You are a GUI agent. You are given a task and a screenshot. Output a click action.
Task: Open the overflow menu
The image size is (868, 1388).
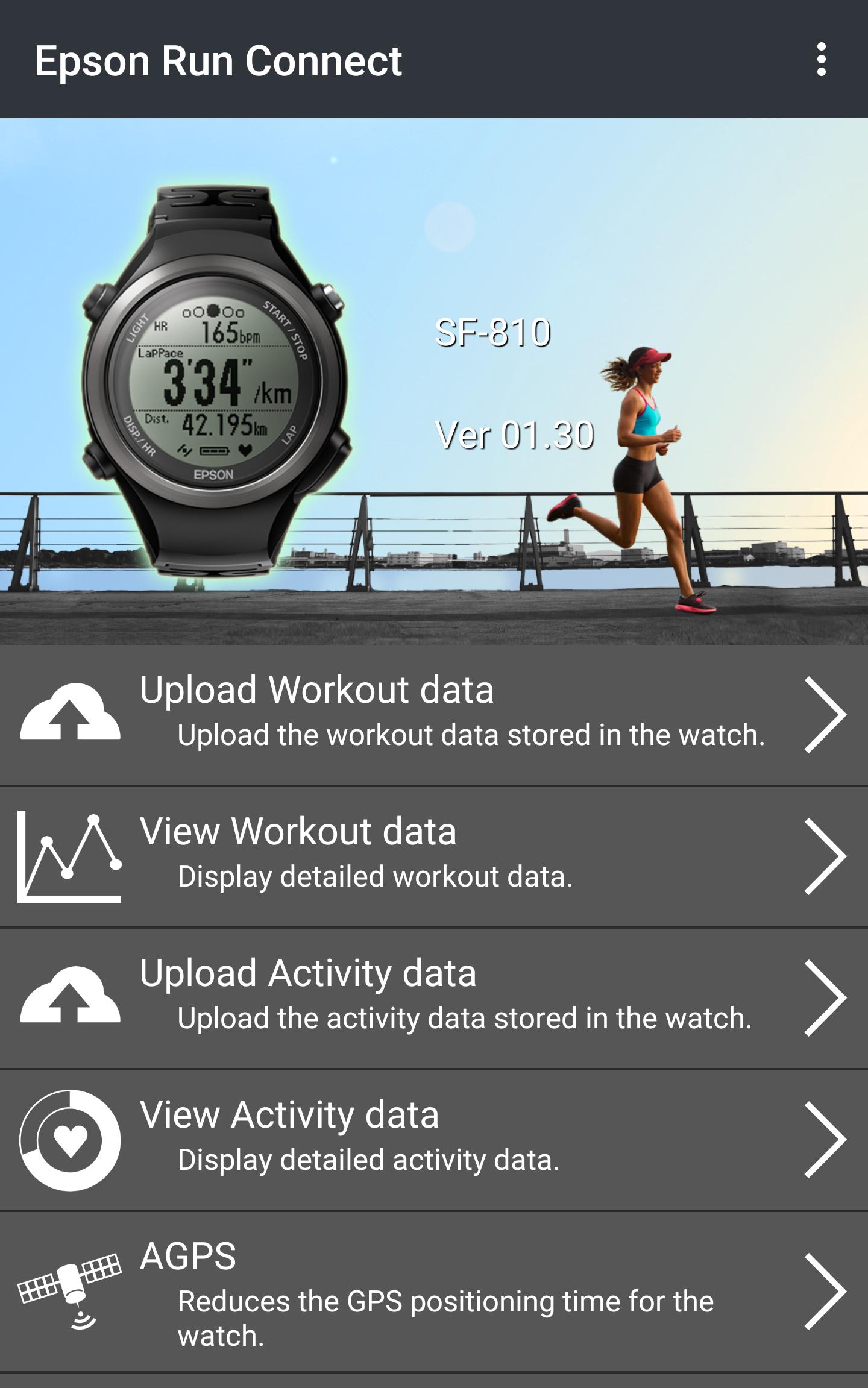click(x=821, y=60)
